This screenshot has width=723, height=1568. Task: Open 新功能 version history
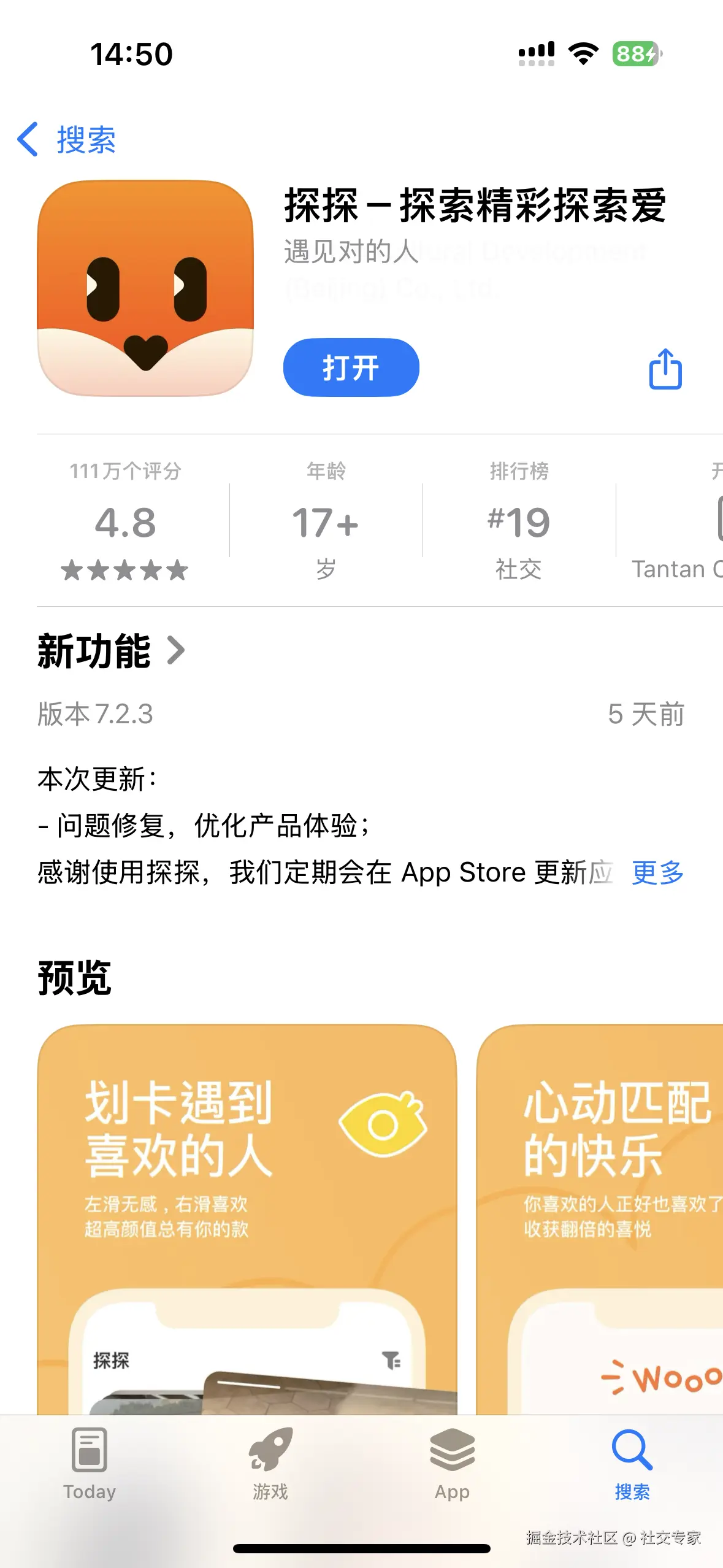pyautogui.click(x=111, y=651)
